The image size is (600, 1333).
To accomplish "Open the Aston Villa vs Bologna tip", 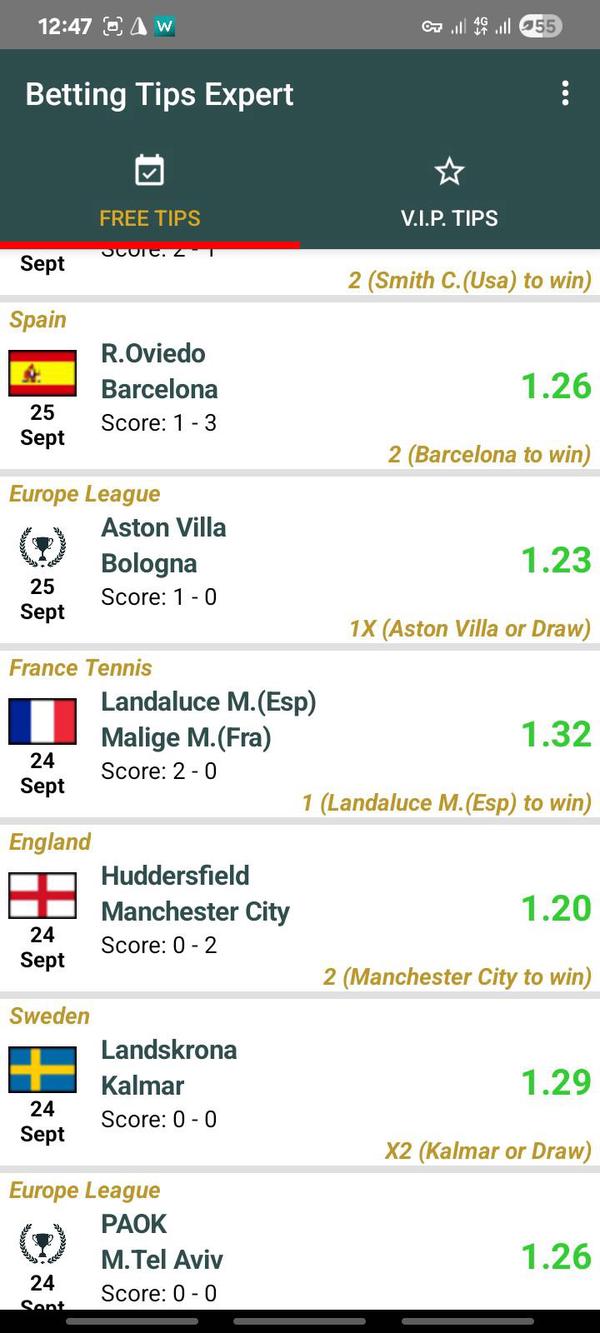I will tap(300, 562).
